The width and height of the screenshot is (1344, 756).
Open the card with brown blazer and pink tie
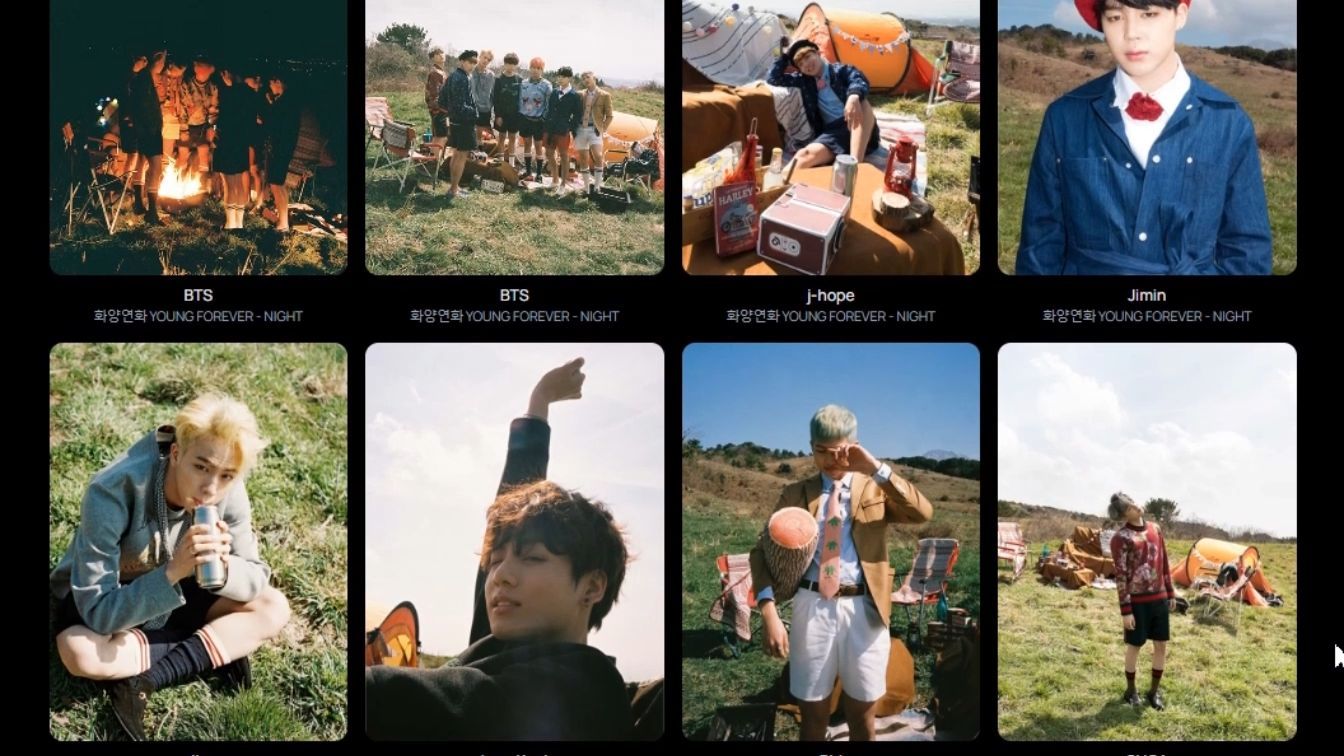(x=830, y=541)
